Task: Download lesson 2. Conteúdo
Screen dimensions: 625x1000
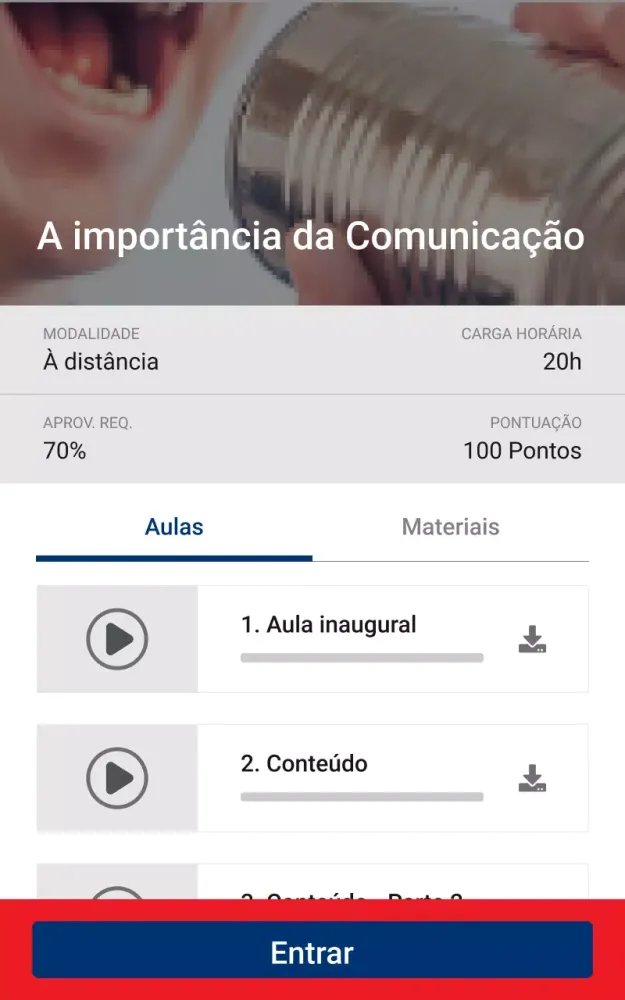Action: (532, 778)
